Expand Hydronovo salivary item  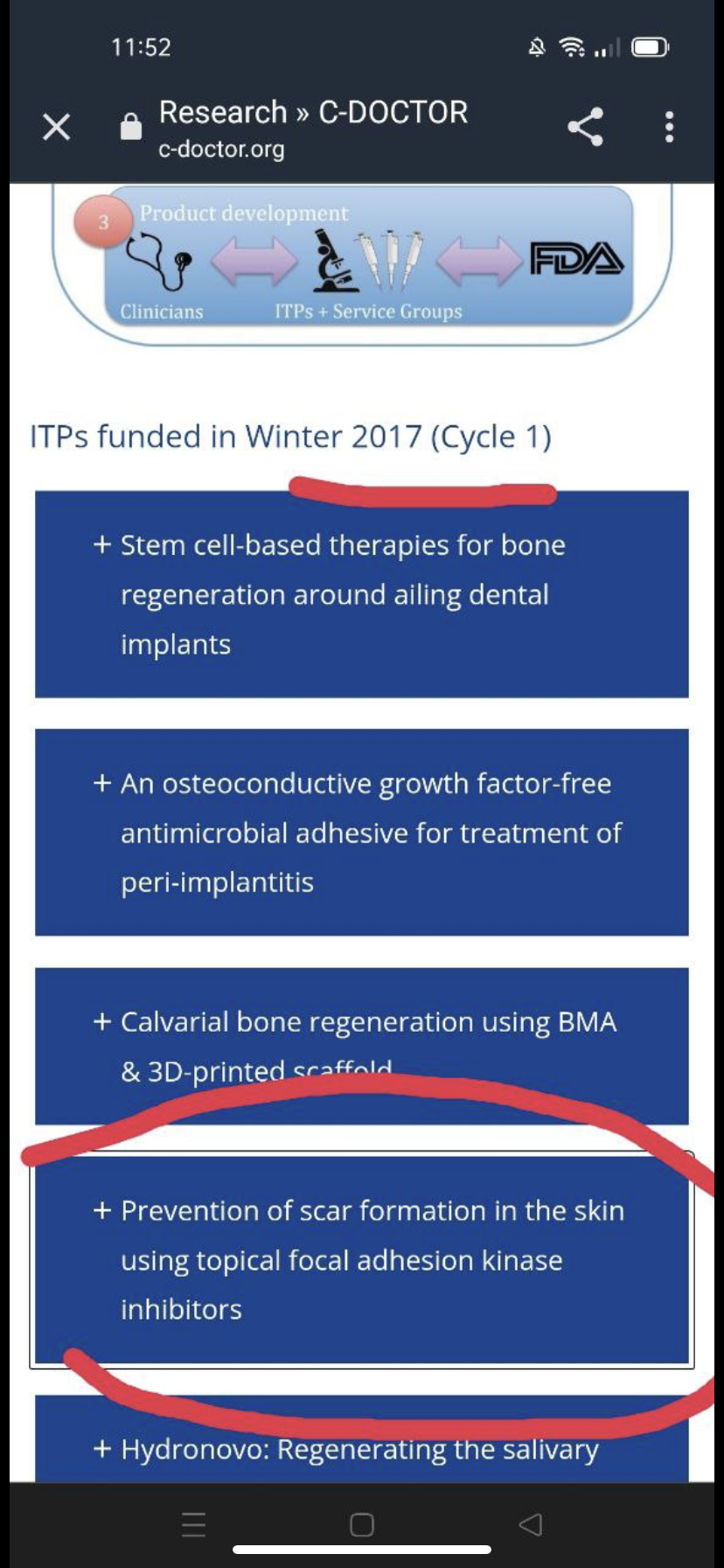click(x=361, y=1438)
